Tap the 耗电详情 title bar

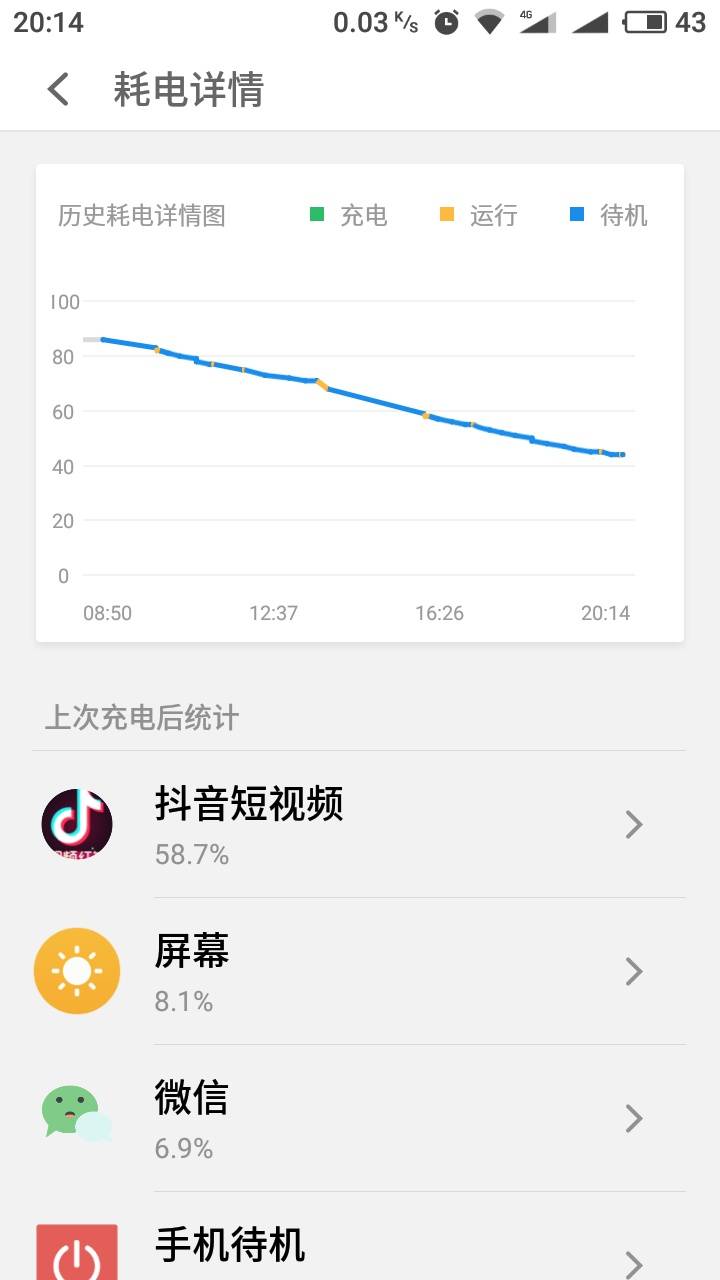[x=190, y=89]
